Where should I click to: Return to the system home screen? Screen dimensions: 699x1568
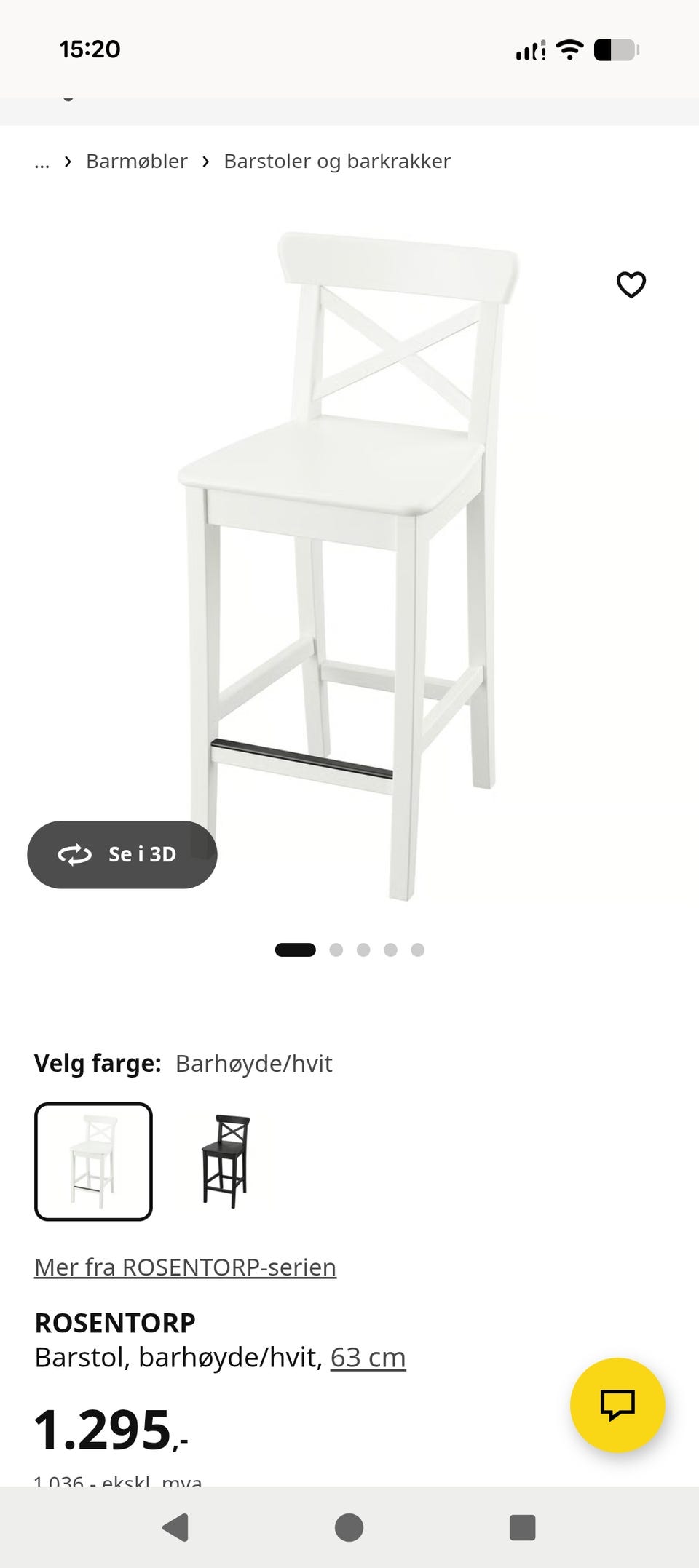[349, 1527]
